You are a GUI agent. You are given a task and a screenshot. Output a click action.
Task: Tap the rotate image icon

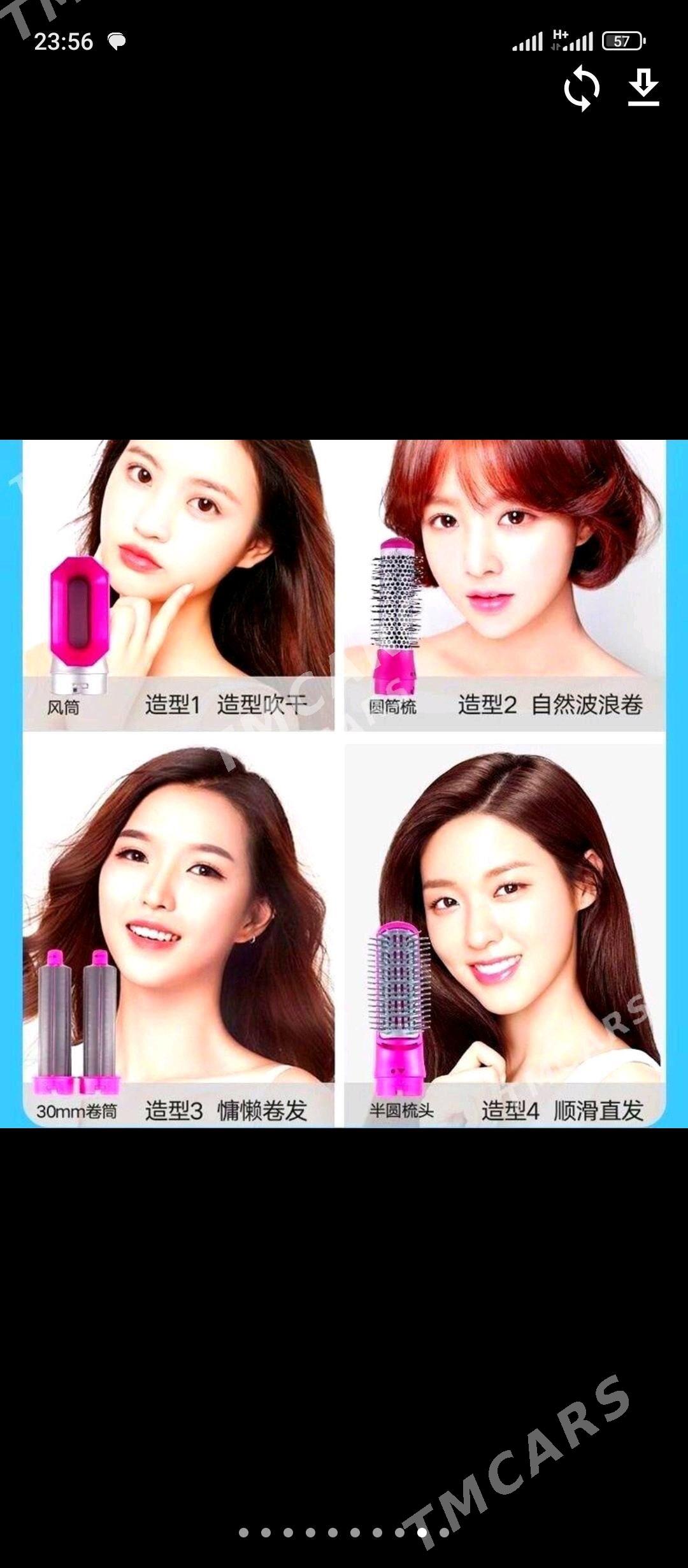coord(582,89)
